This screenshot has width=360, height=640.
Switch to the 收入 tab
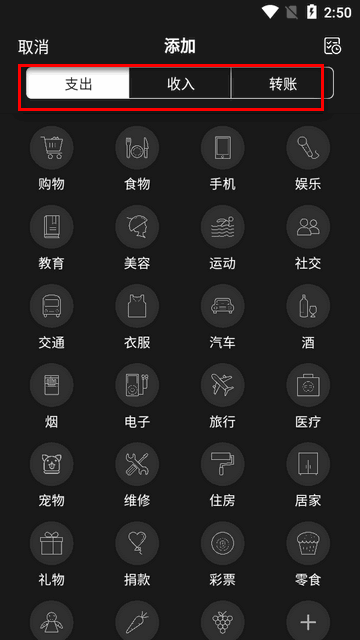(x=180, y=83)
